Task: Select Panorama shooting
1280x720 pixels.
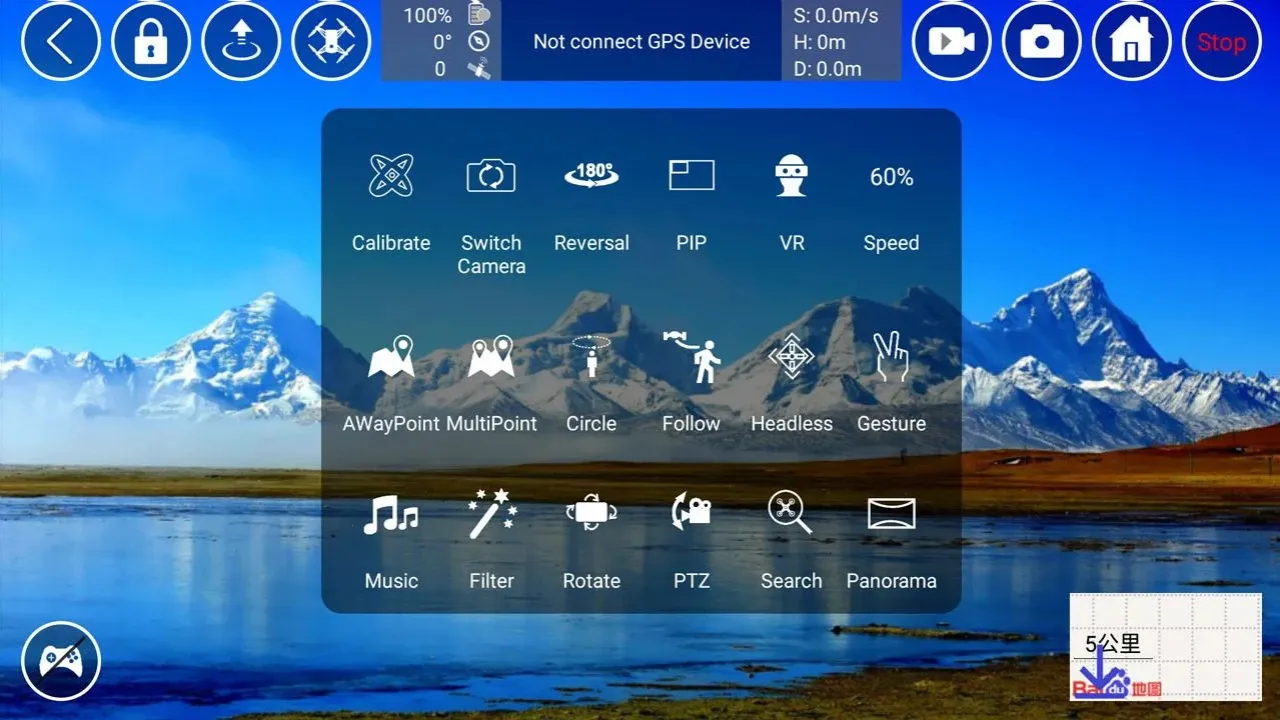Action: click(x=891, y=538)
